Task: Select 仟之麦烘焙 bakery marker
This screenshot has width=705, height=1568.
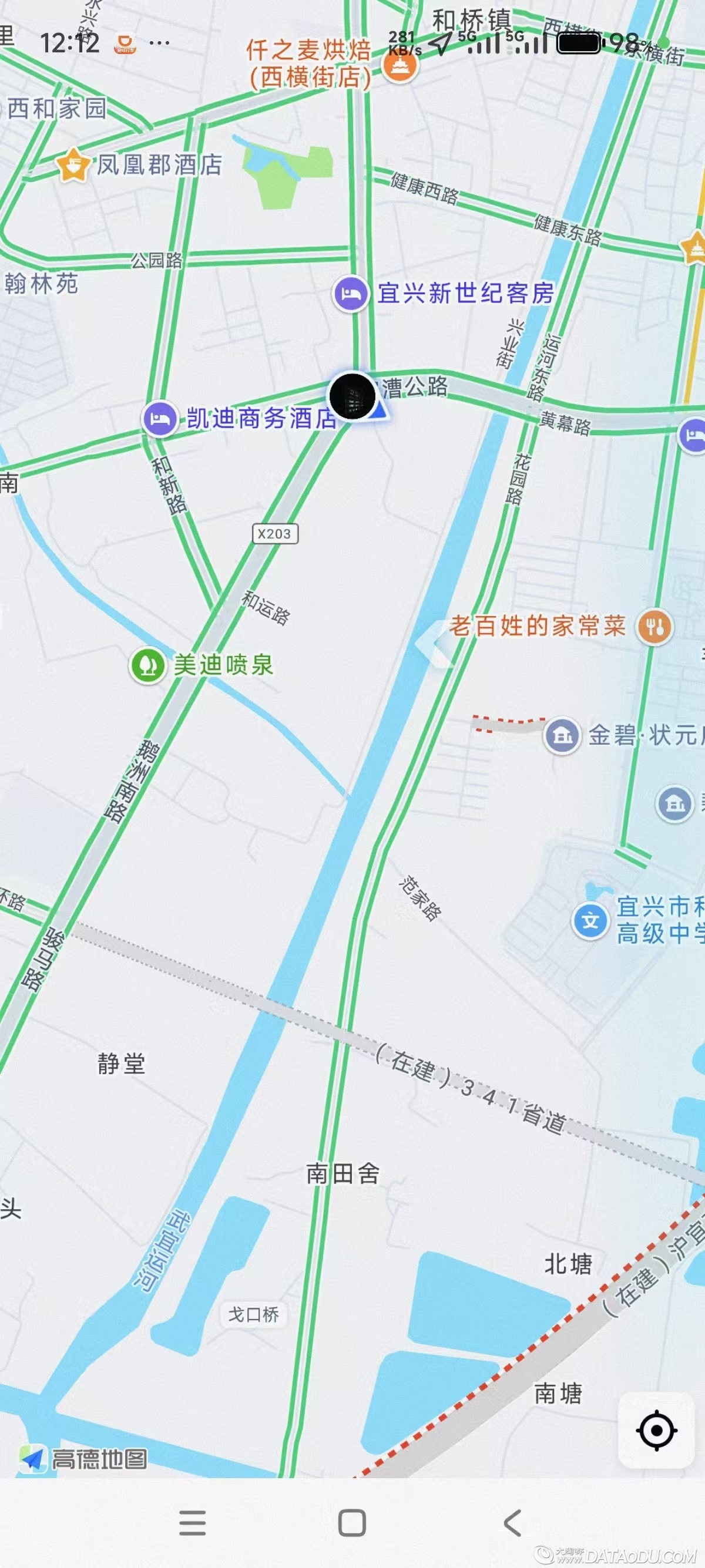Action: (x=402, y=66)
